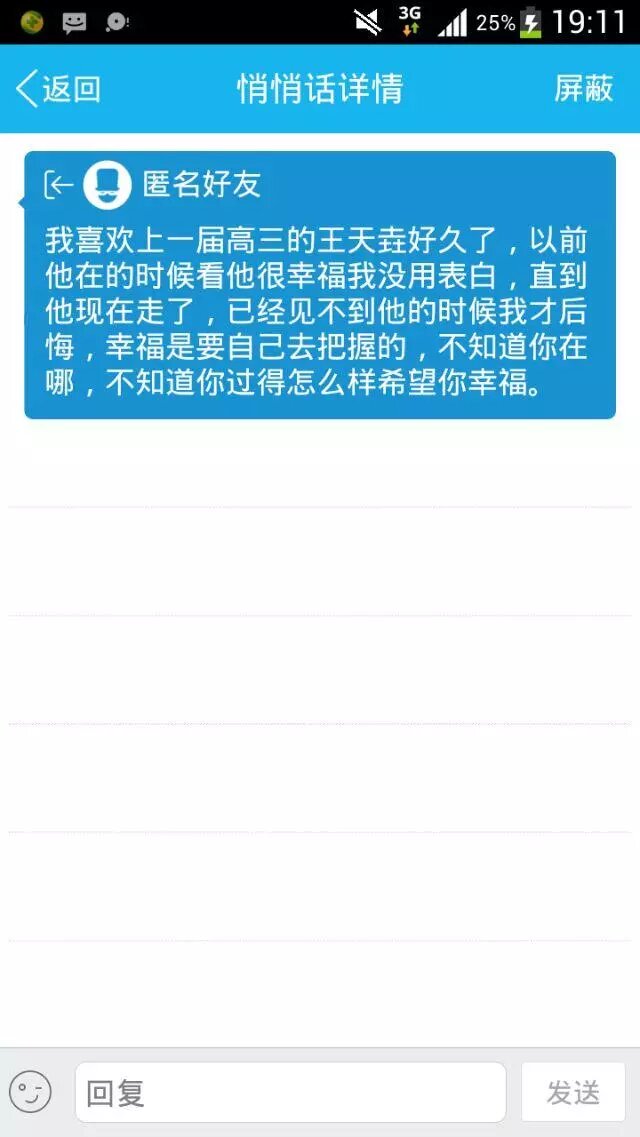Tap 屏蔽 to block this whisper
Viewport: 640px width, 1137px height.
pyautogui.click(x=583, y=89)
